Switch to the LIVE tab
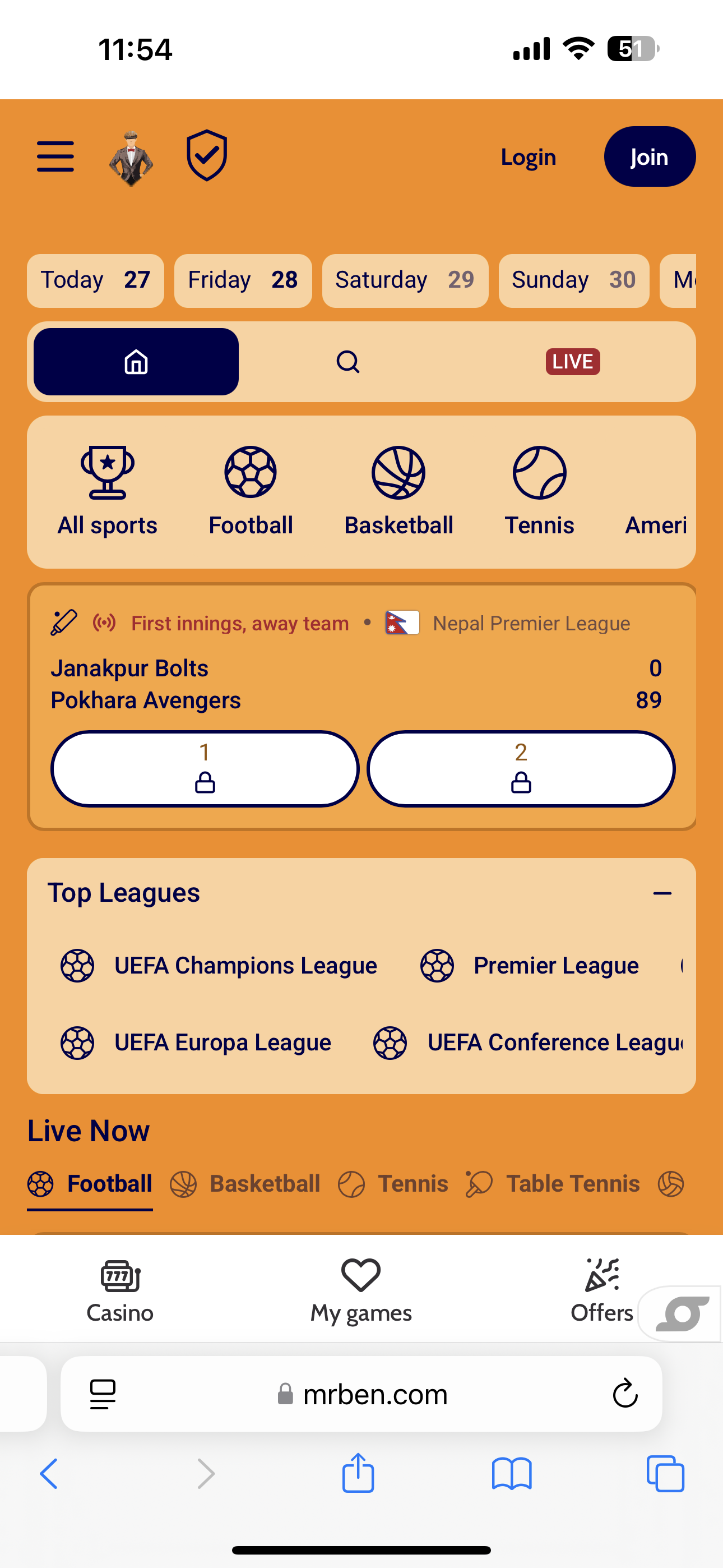Screen dimensions: 723x1568 coord(572,362)
